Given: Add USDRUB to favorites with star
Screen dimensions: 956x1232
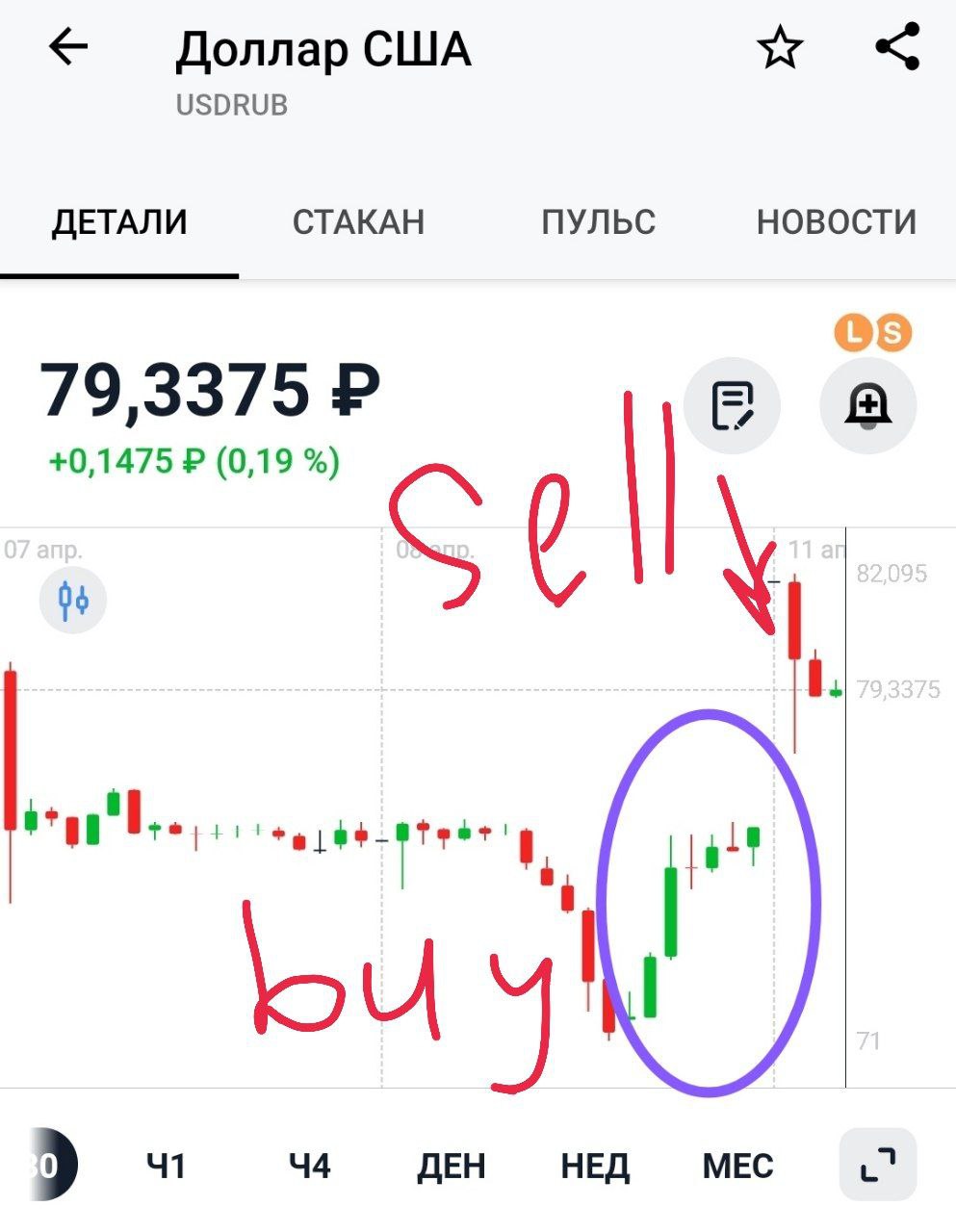Looking at the screenshot, I should pos(780,48).
